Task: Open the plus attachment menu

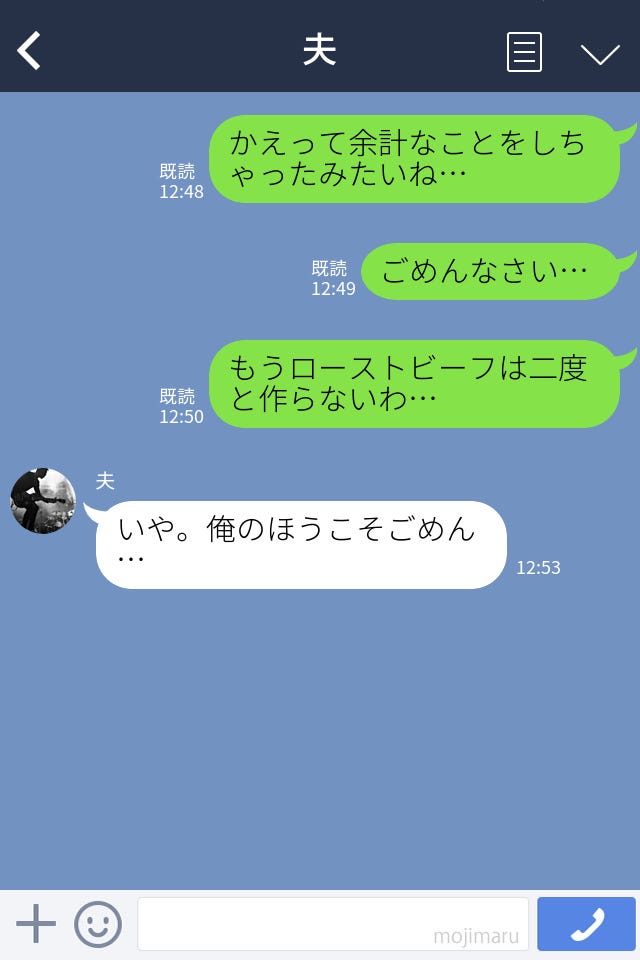Action: tap(36, 924)
